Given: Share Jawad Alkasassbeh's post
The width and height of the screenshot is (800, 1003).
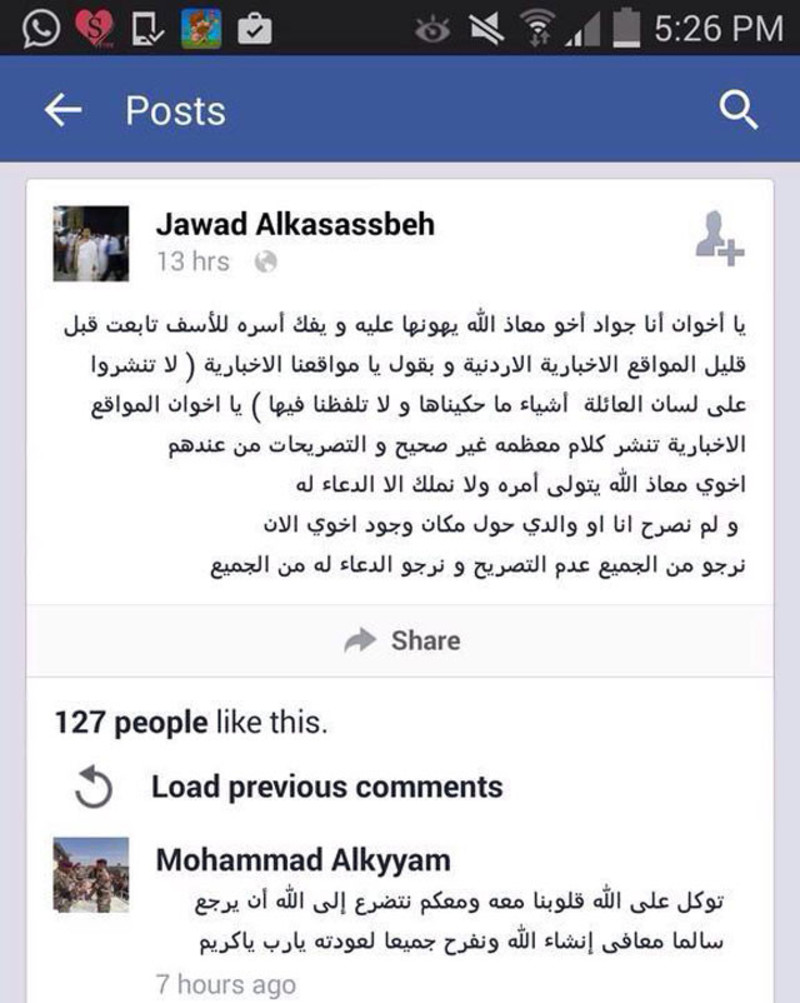Looking at the screenshot, I should [x=403, y=640].
